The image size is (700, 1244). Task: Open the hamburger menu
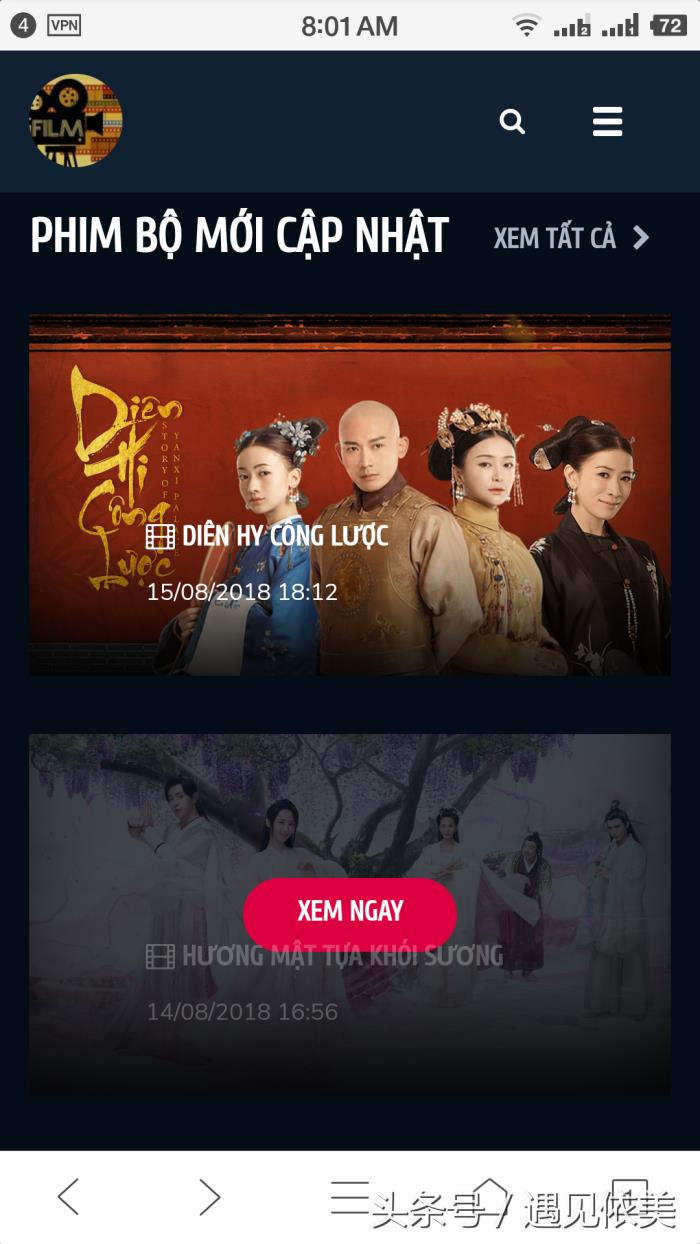click(607, 122)
